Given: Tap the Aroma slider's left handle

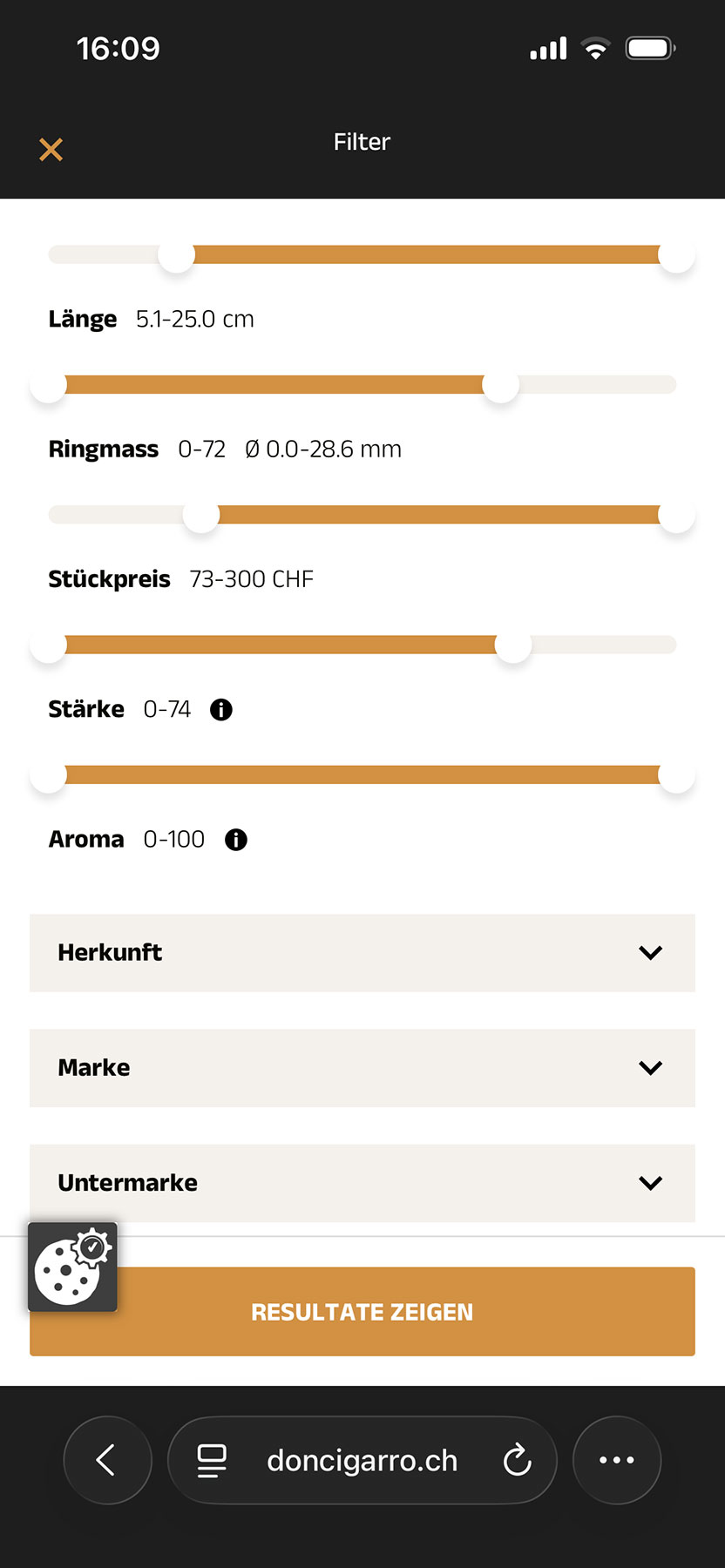Looking at the screenshot, I should (x=48, y=774).
